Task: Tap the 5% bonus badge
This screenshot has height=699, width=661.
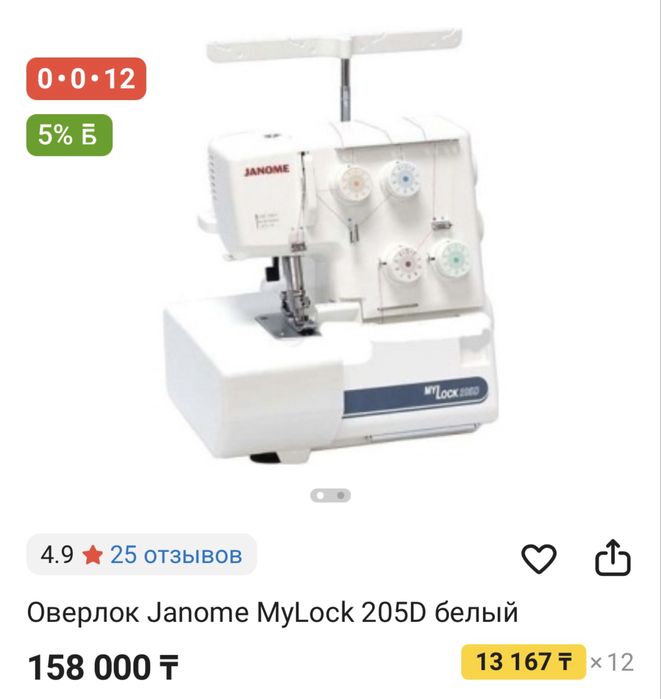Action: pos(69,136)
